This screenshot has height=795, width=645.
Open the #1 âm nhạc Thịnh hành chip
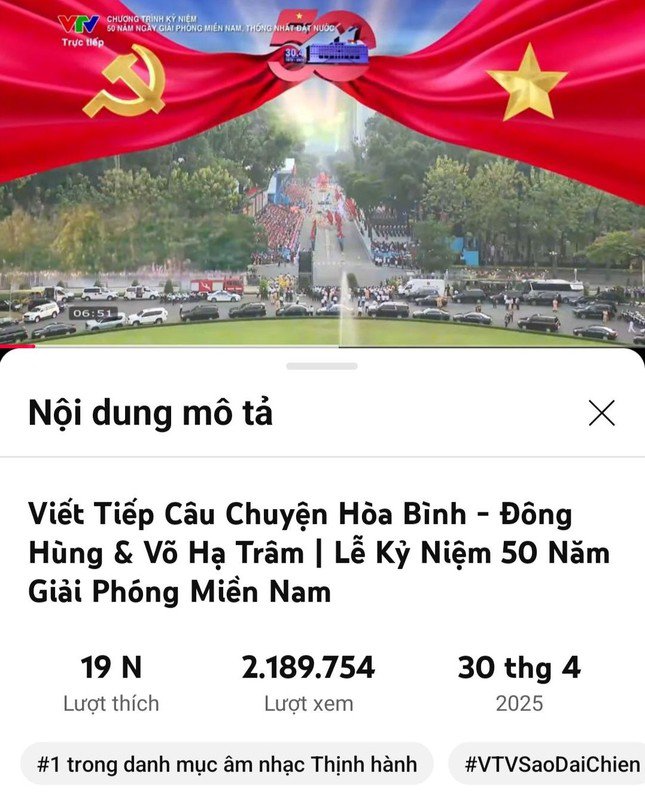point(227,765)
